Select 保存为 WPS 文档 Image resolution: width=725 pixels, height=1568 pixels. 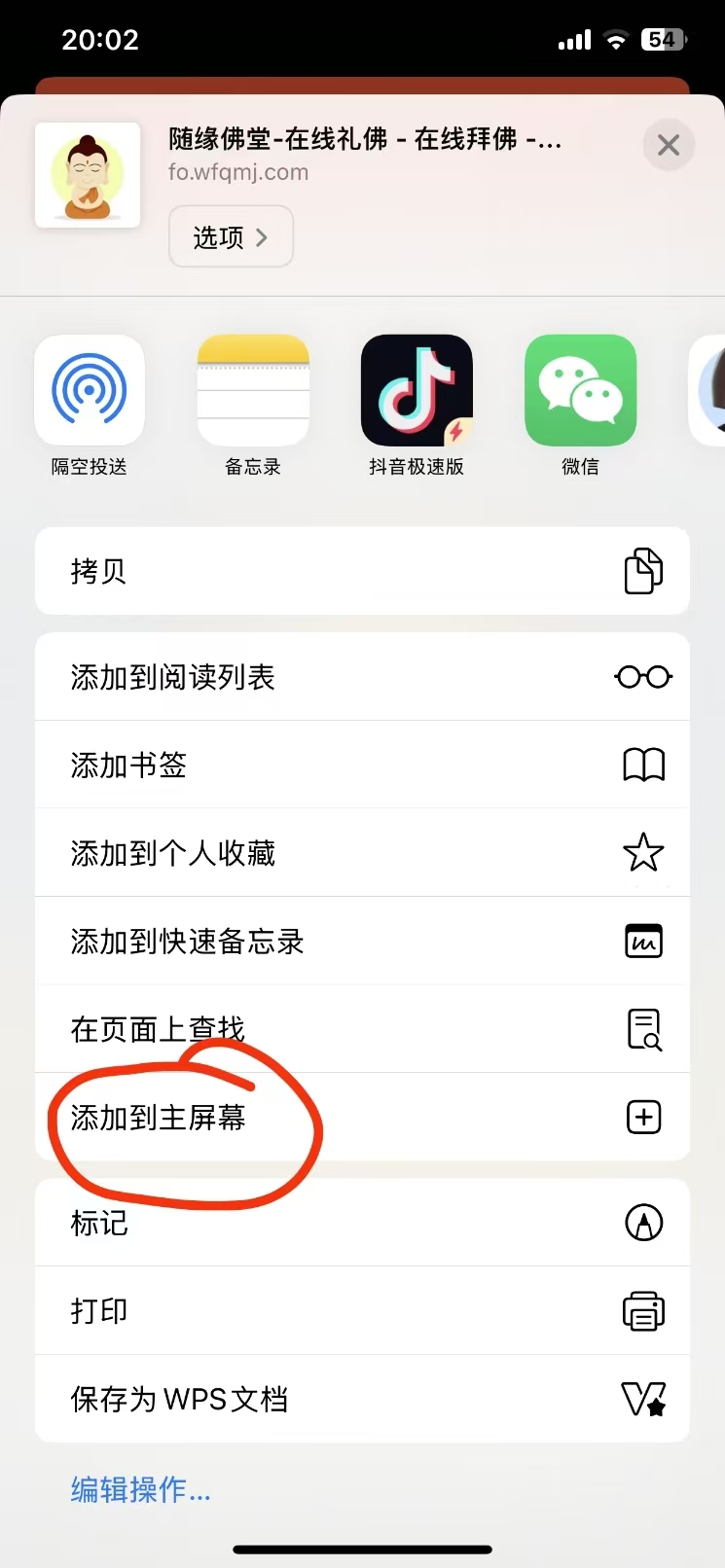click(x=362, y=1399)
